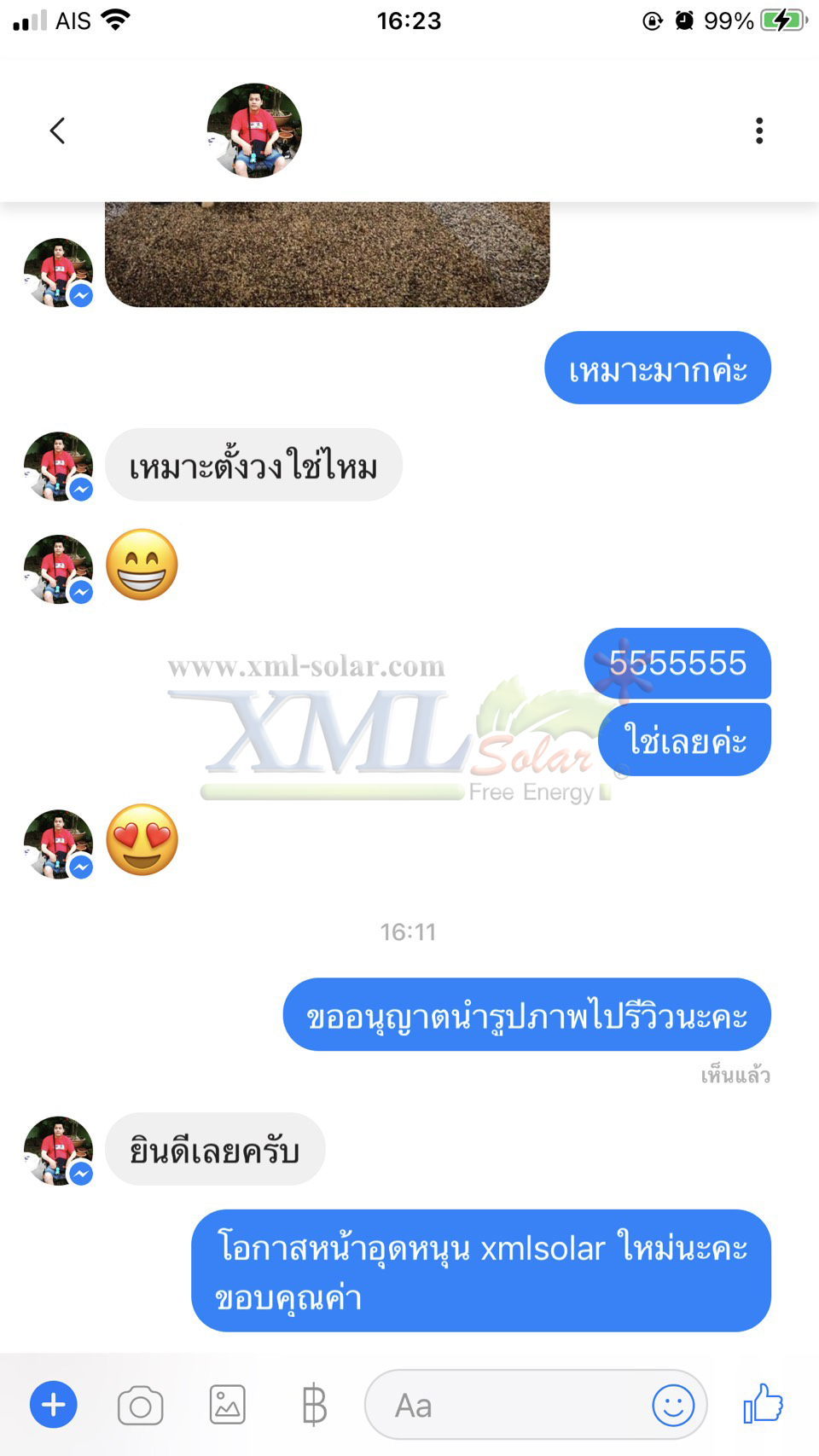Screen dimensions: 819x1456
Task: Open the photo gallery picker
Action: coord(228,1405)
